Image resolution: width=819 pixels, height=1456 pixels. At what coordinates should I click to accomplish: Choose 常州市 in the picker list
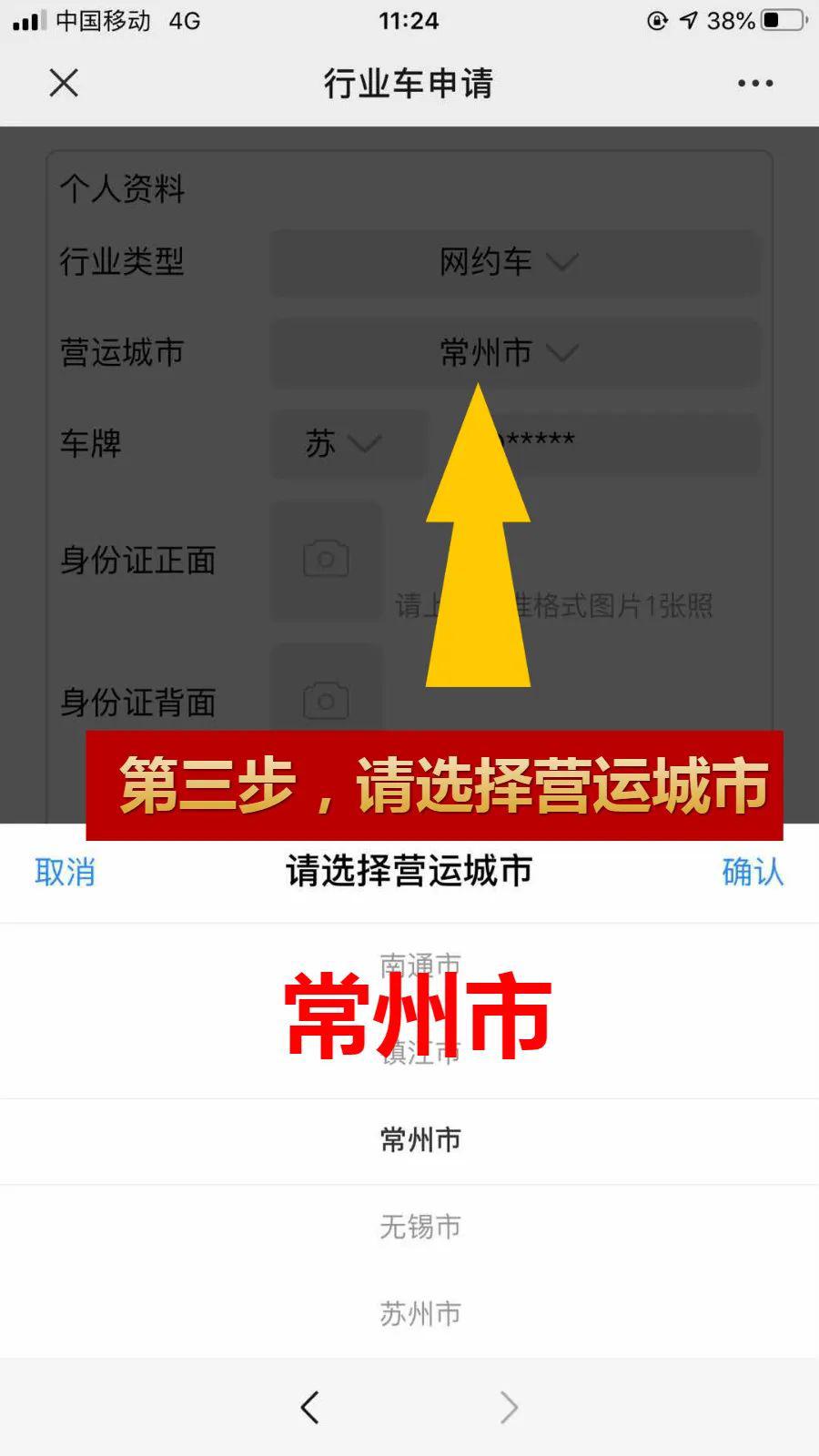tap(420, 1139)
